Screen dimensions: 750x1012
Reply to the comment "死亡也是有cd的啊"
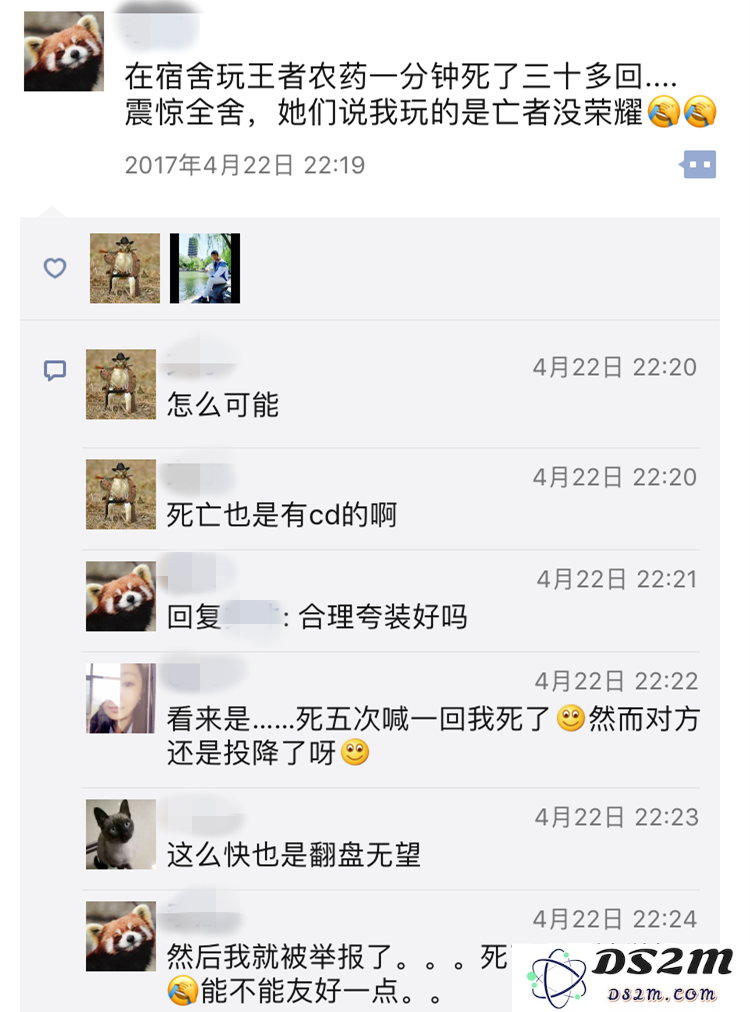coord(282,515)
